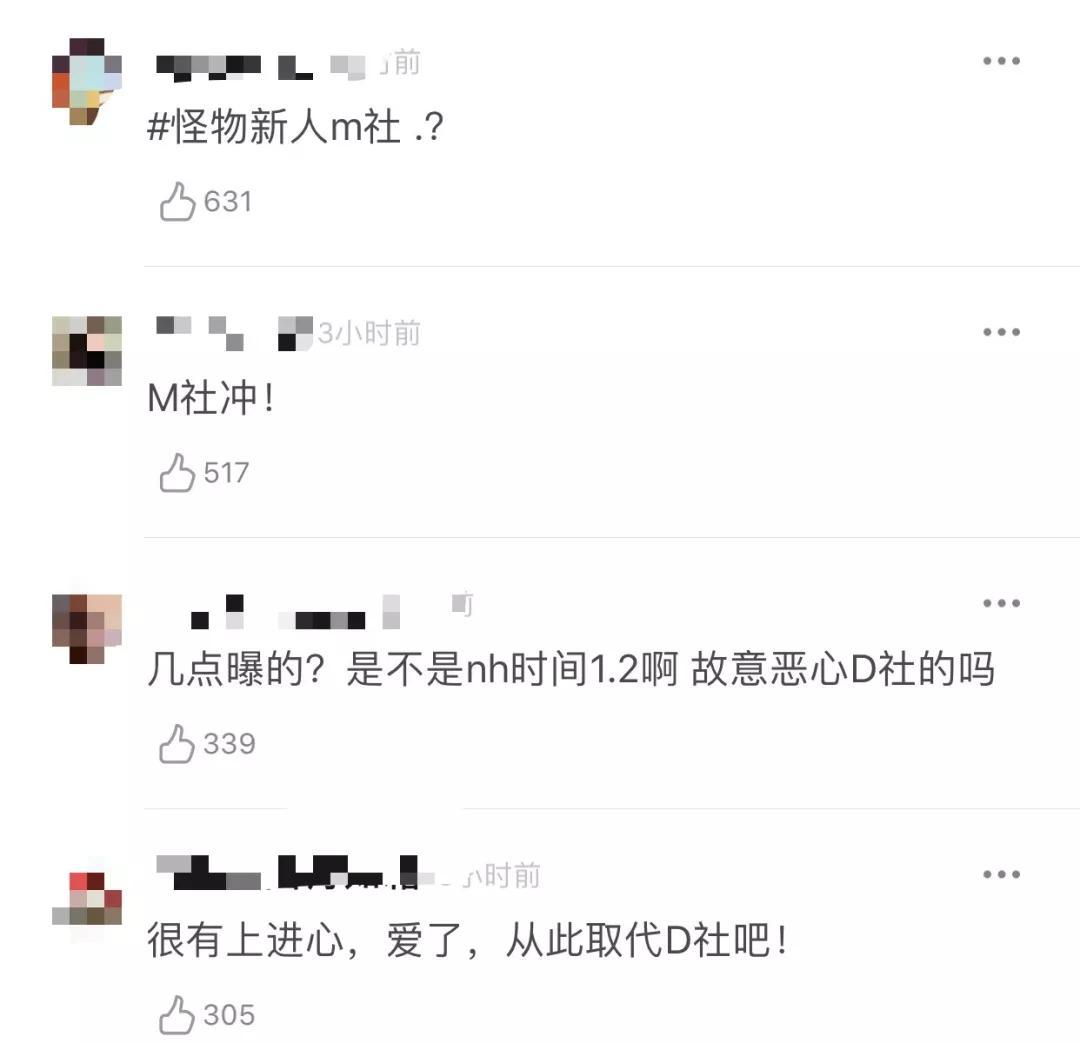Like the comment '很有上进心,爱了'
The width and height of the screenshot is (1080, 1043).
tap(178, 1015)
